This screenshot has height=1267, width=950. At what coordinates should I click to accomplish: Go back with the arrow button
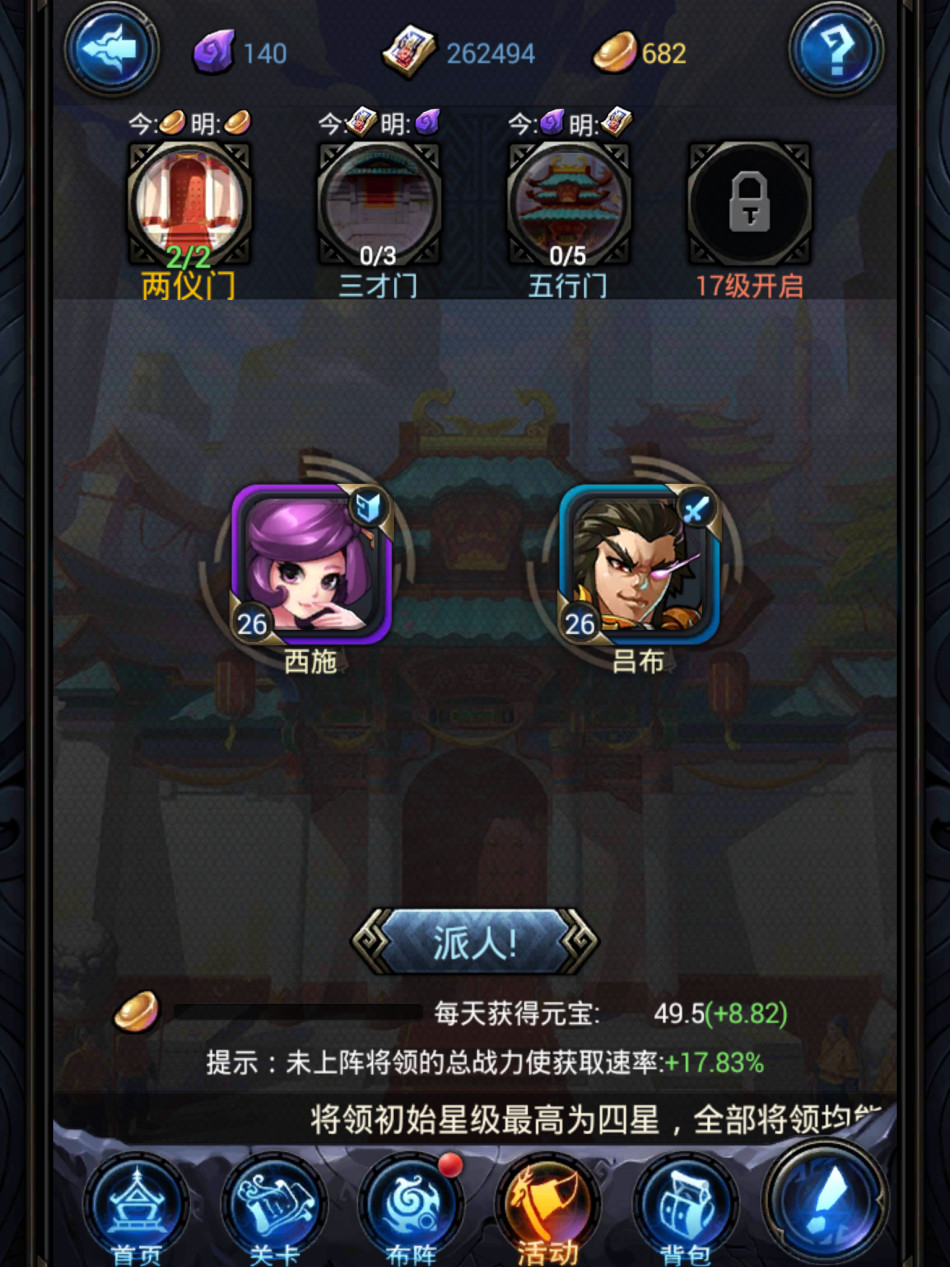click(x=112, y=49)
